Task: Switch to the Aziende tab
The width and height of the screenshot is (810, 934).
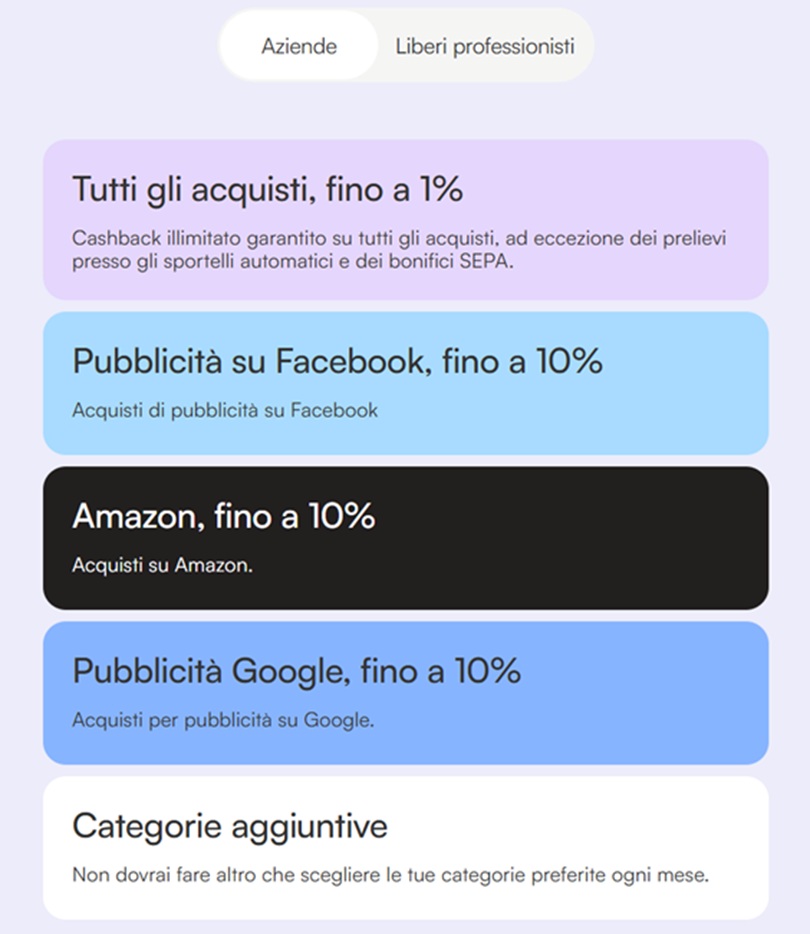Action: 298,46
